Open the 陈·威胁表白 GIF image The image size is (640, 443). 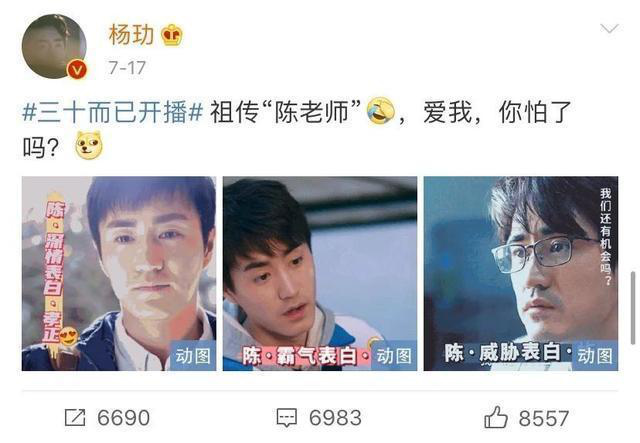click(520, 272)
